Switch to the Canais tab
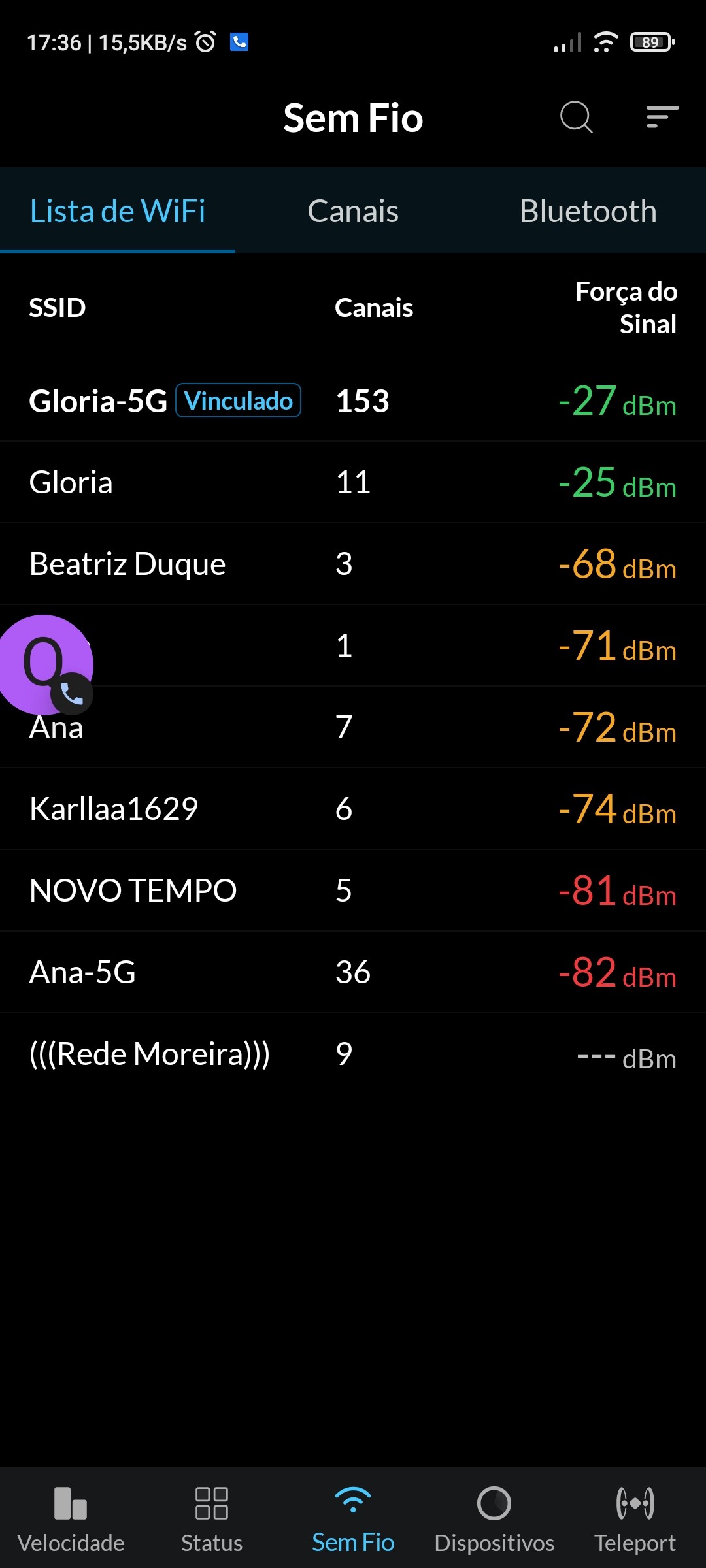Image resolution: width=706 pixels, height=1568 pixels. [353, 211]
